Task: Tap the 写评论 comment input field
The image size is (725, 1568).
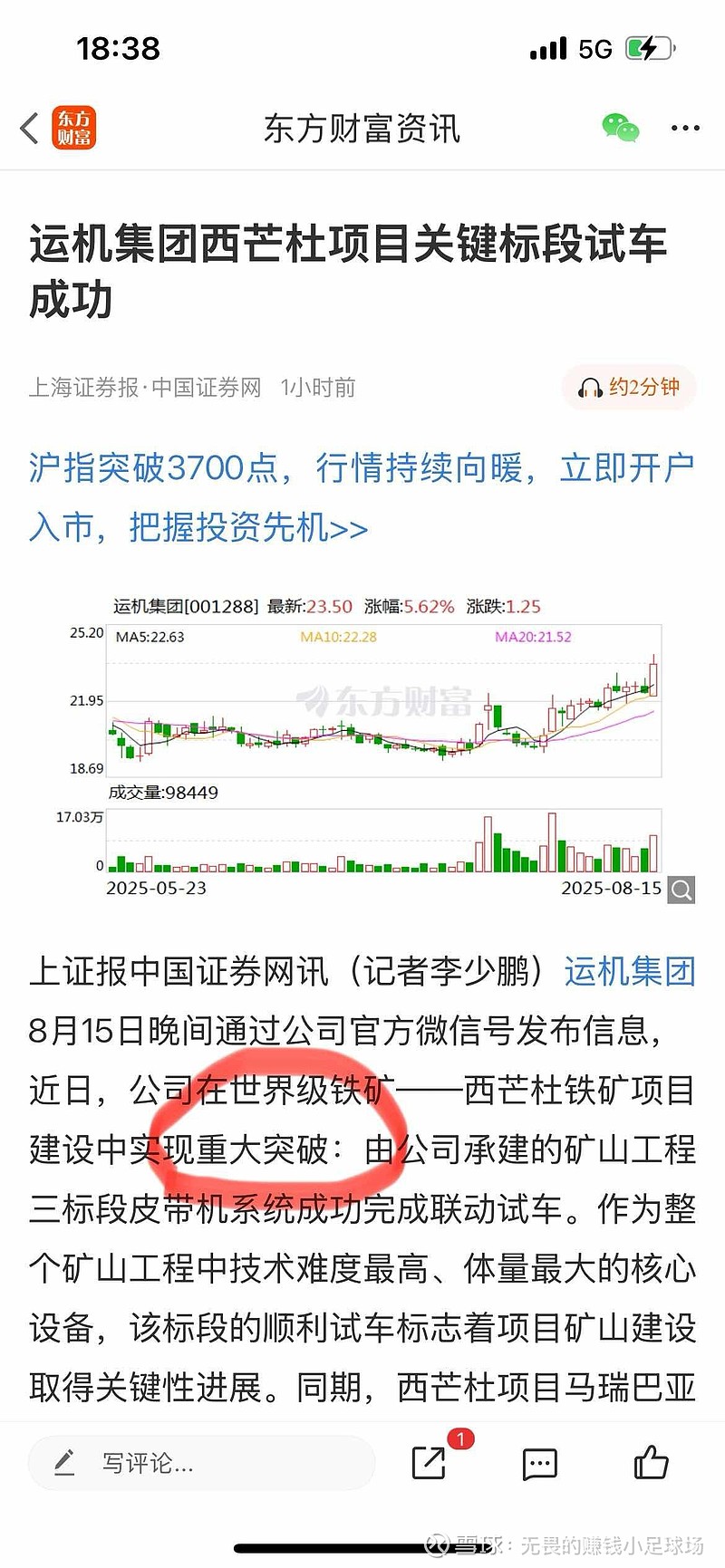Action: (x=201, y=1463)
